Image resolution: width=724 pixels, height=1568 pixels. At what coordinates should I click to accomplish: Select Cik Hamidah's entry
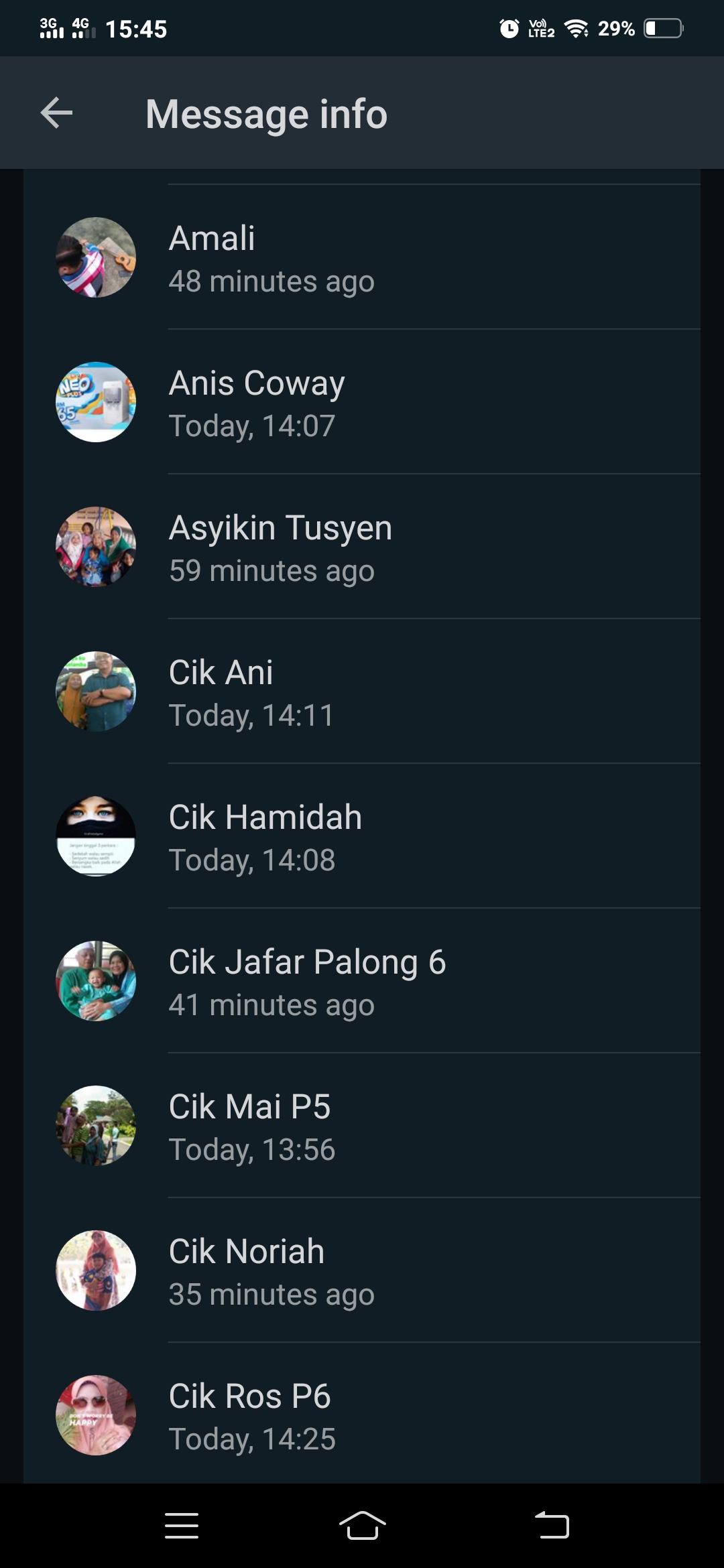point(362,837)
